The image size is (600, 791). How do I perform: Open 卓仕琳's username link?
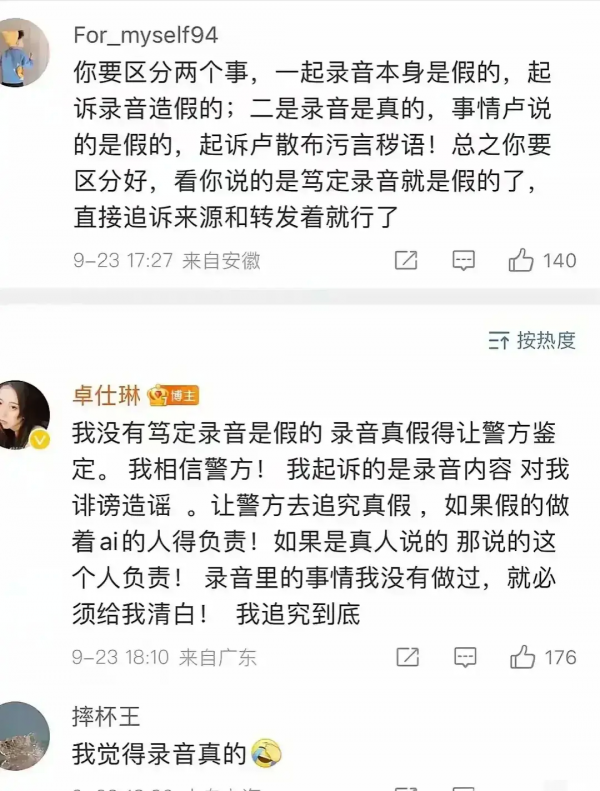107,396
